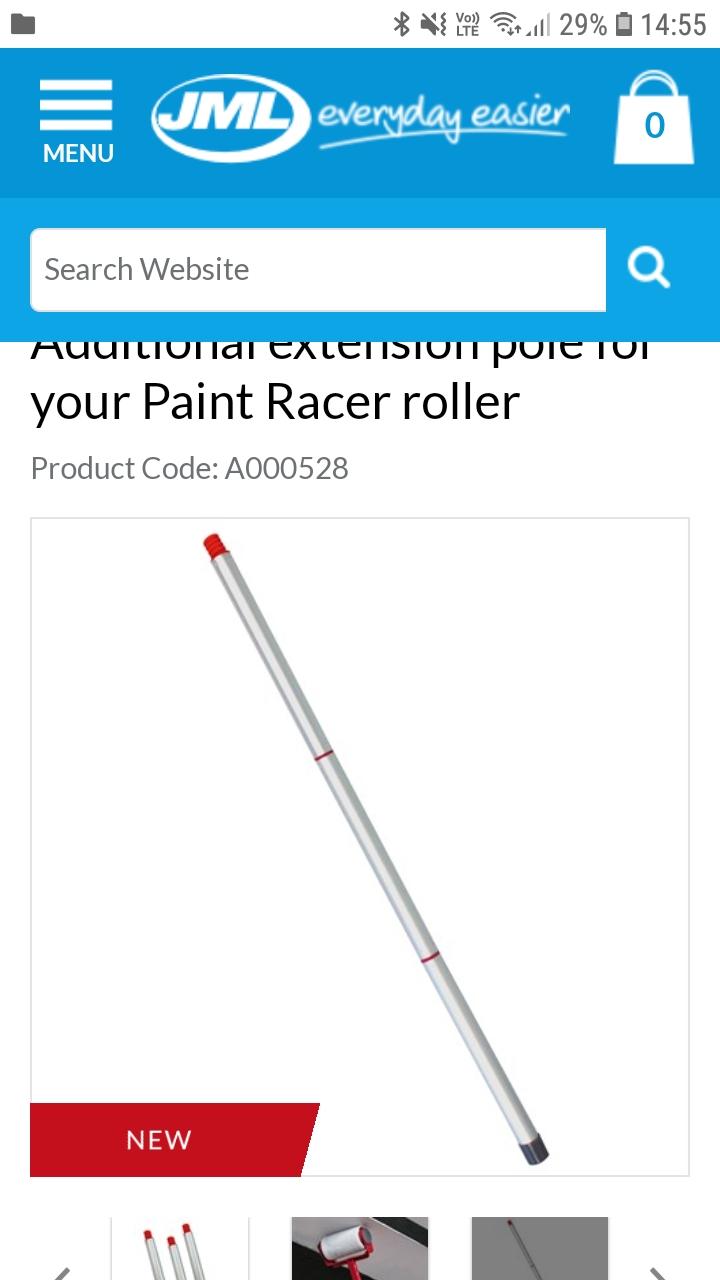This screenshot has height=1280, width=720.
Task: Select the three-poles thumbnail below the image
Action: click(180, 1250)
